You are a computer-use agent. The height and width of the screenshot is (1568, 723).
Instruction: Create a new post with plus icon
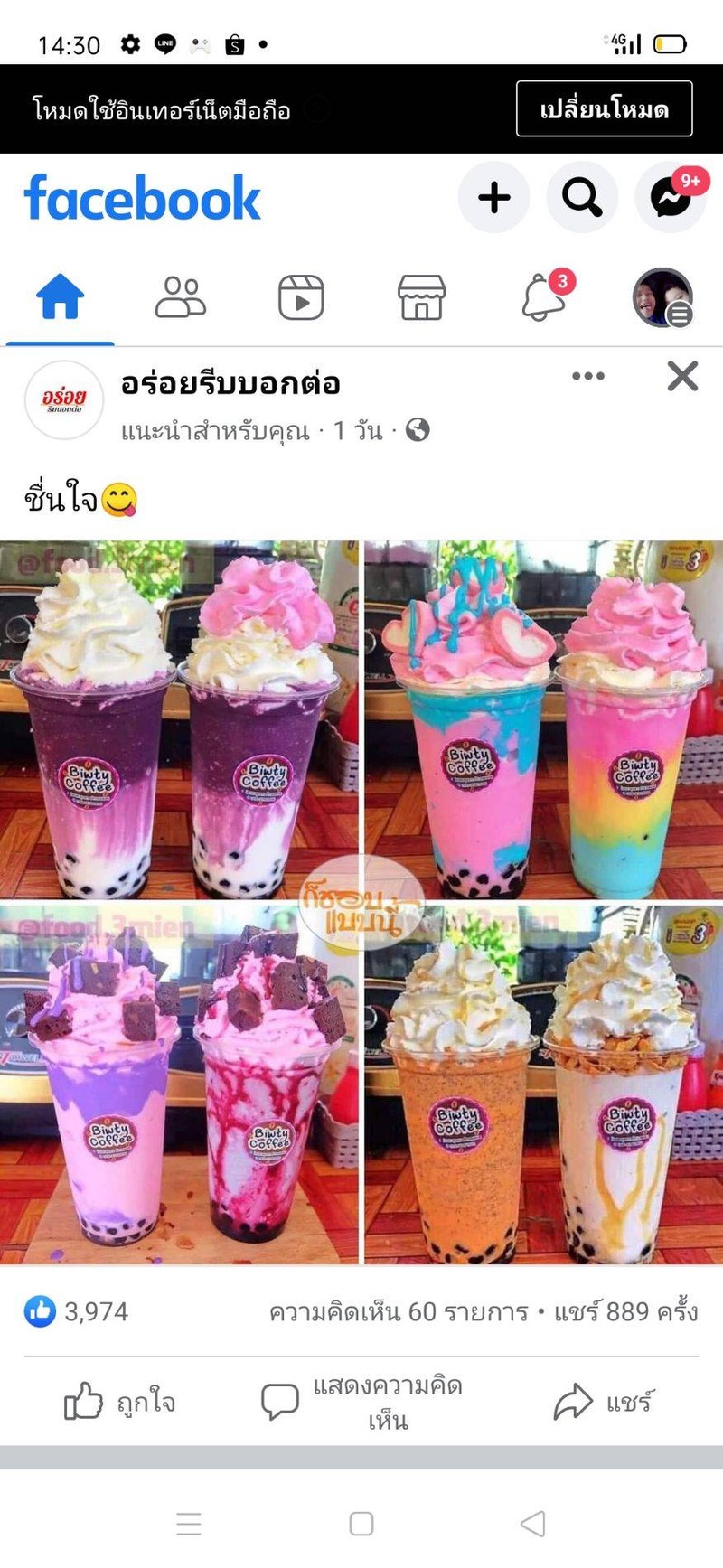(493, 197)
